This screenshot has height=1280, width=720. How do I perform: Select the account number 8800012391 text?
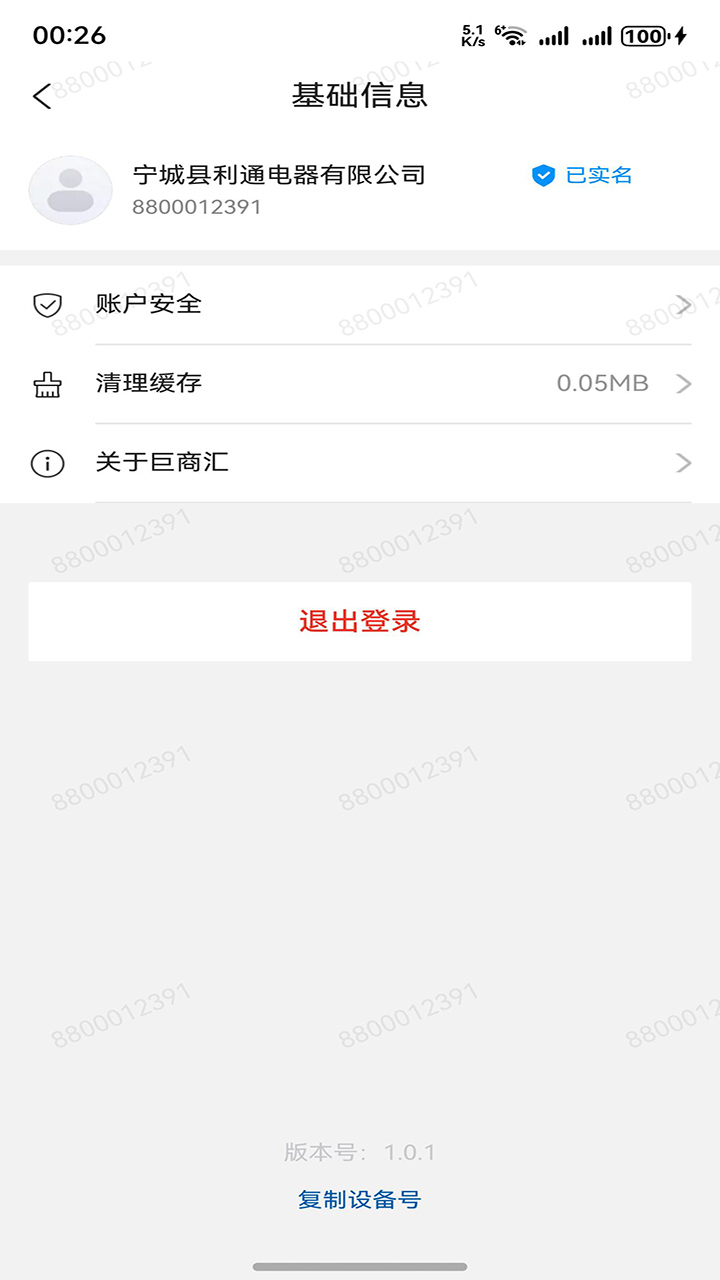click(198, 208)
